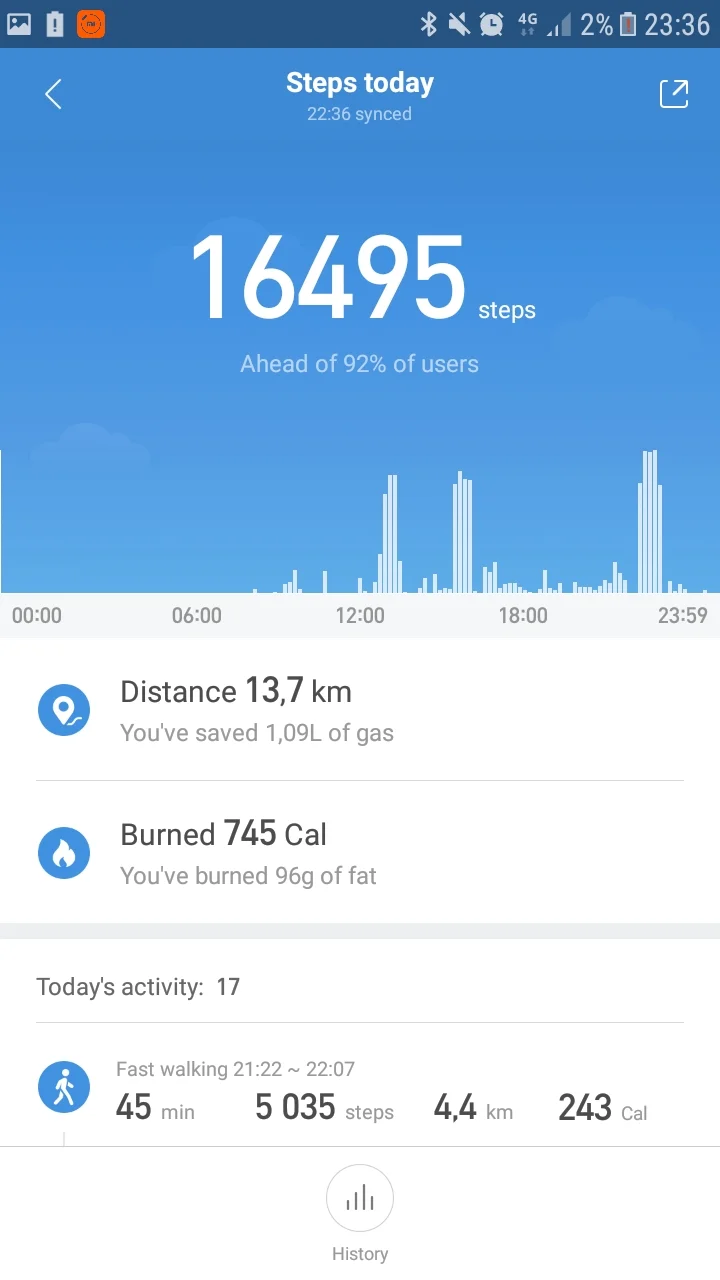Expand the 96g fat burned detail
The height and width of the screenshot is (1280, 720).
tap(250, 875)
